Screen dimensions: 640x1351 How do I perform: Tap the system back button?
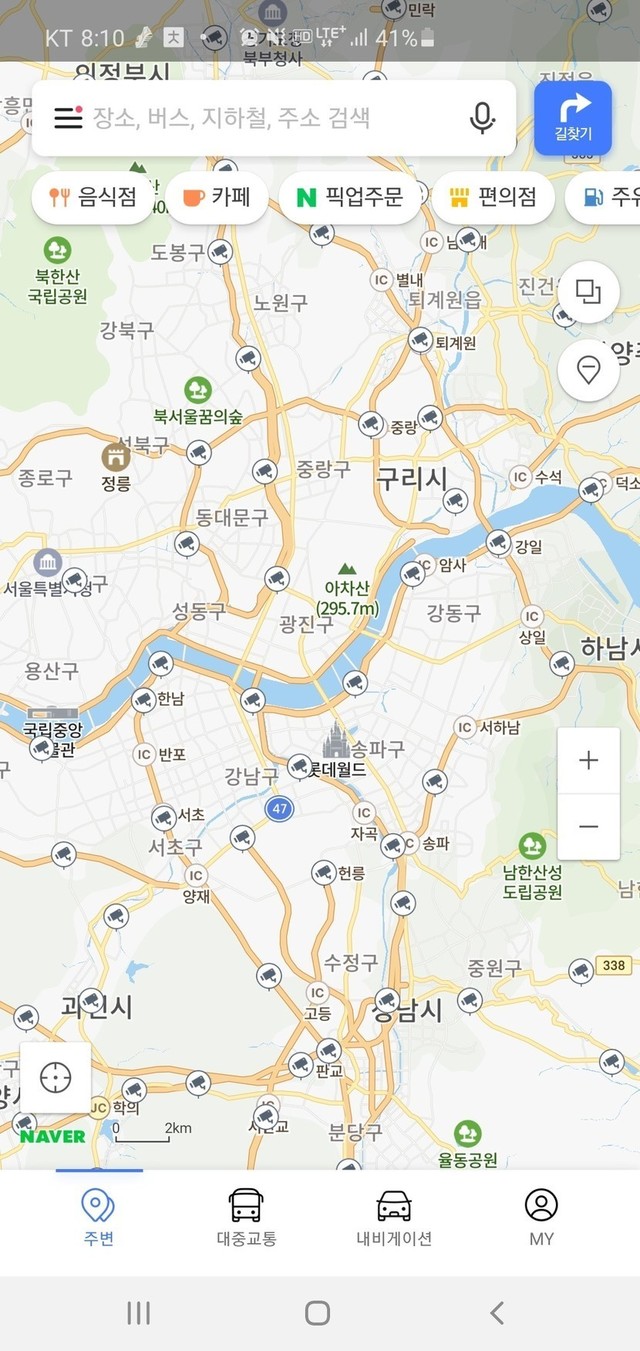[x=497, y=1313]
